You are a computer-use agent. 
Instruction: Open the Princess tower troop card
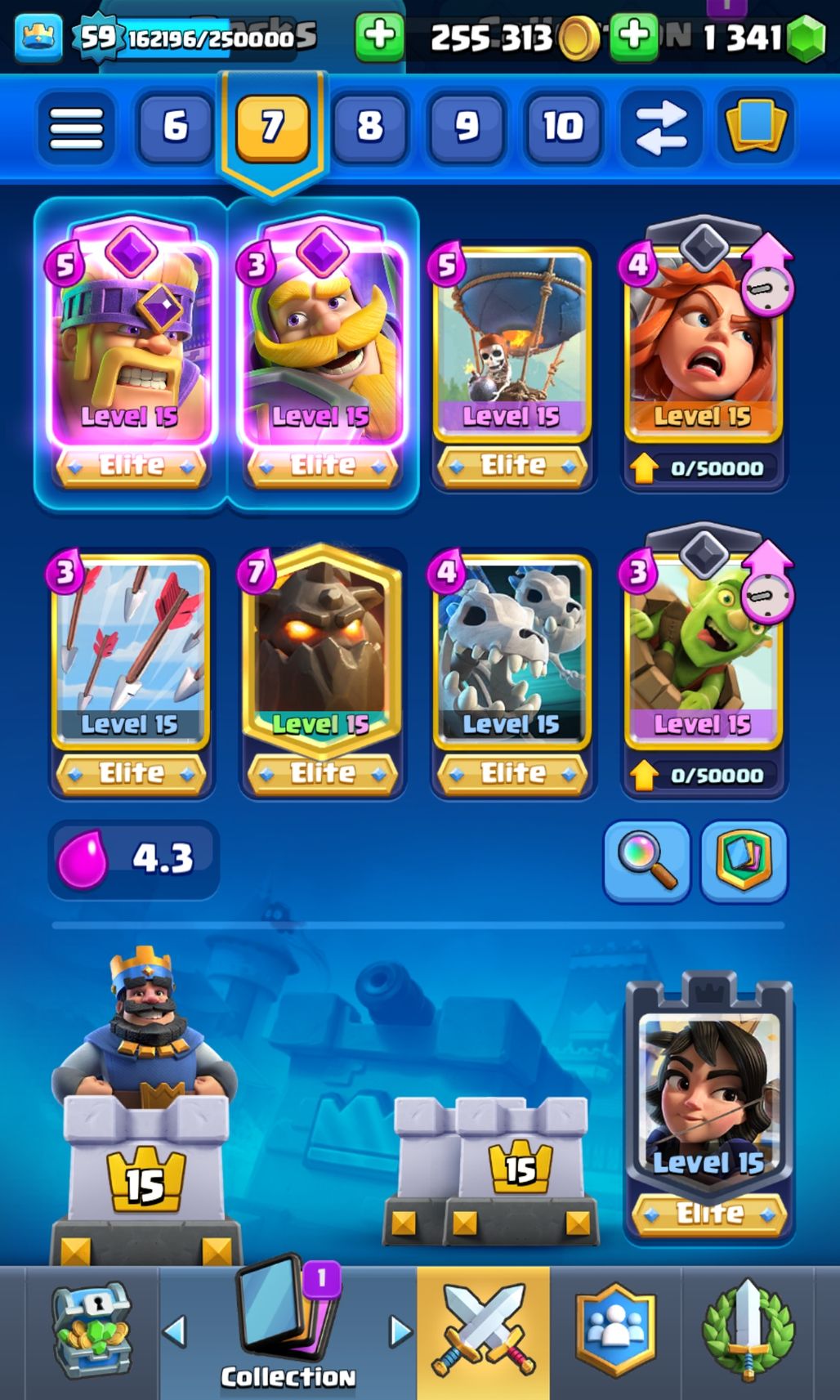pos(709,1108)
